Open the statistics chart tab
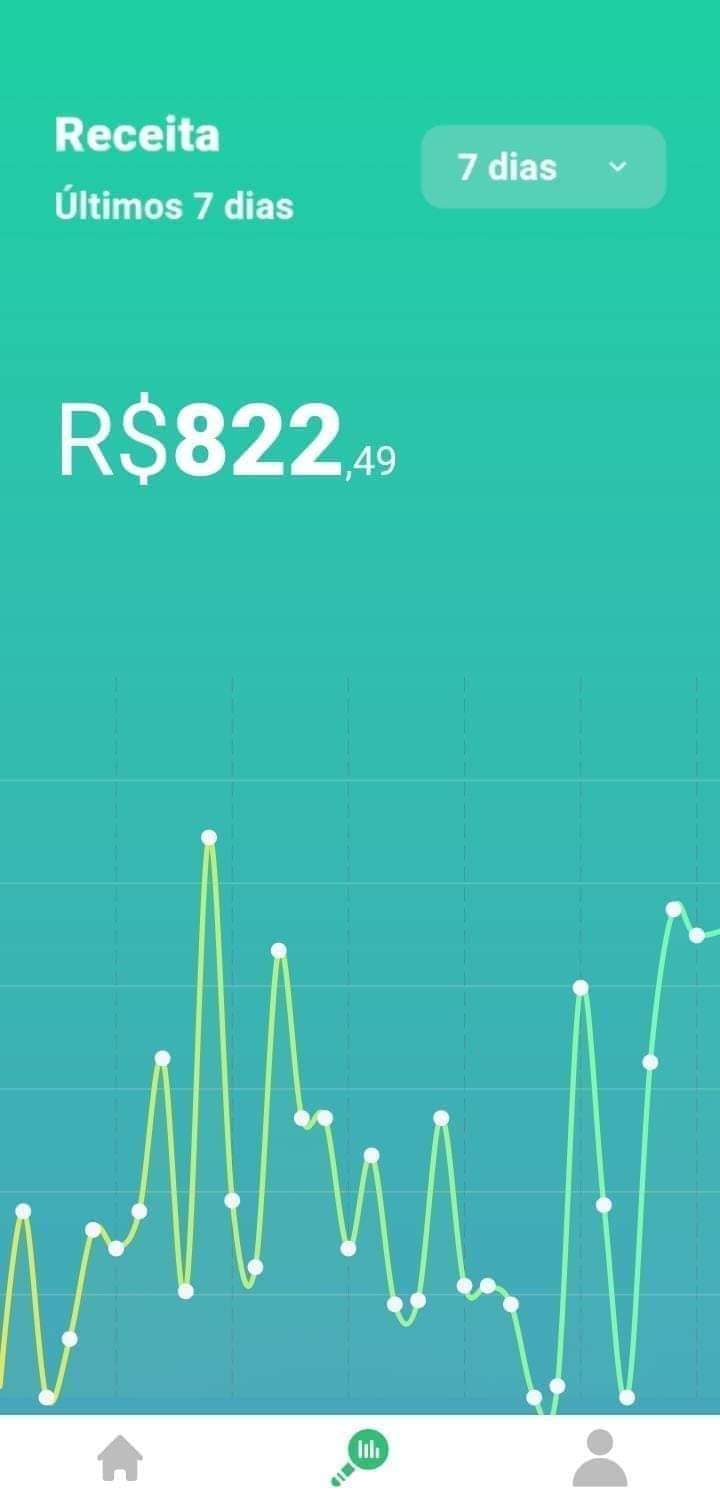720x1503 pixels. click(366, 1453)
